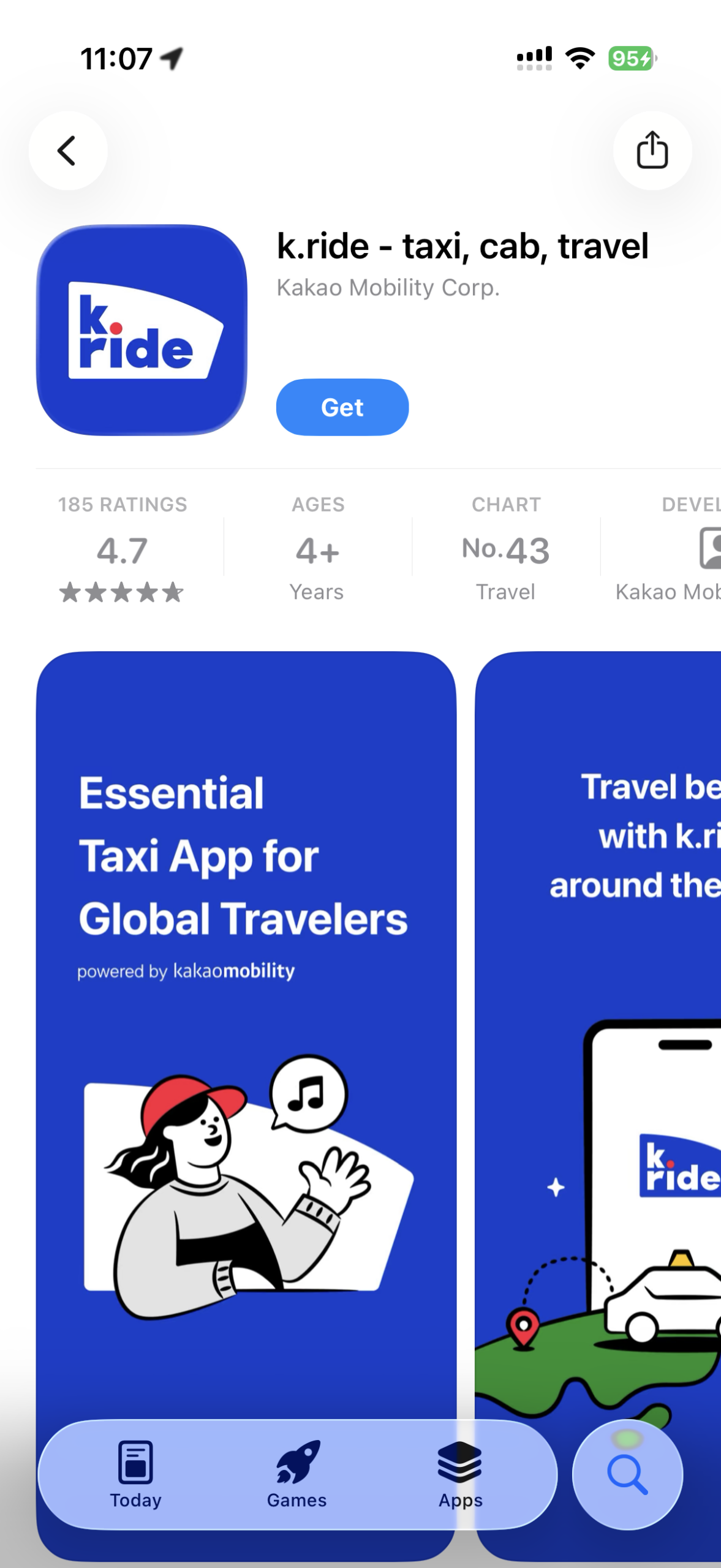Switch to the Apps tab
Image resolution: width=721 pixels, height=1568 pixels.
pos(460,1474)
